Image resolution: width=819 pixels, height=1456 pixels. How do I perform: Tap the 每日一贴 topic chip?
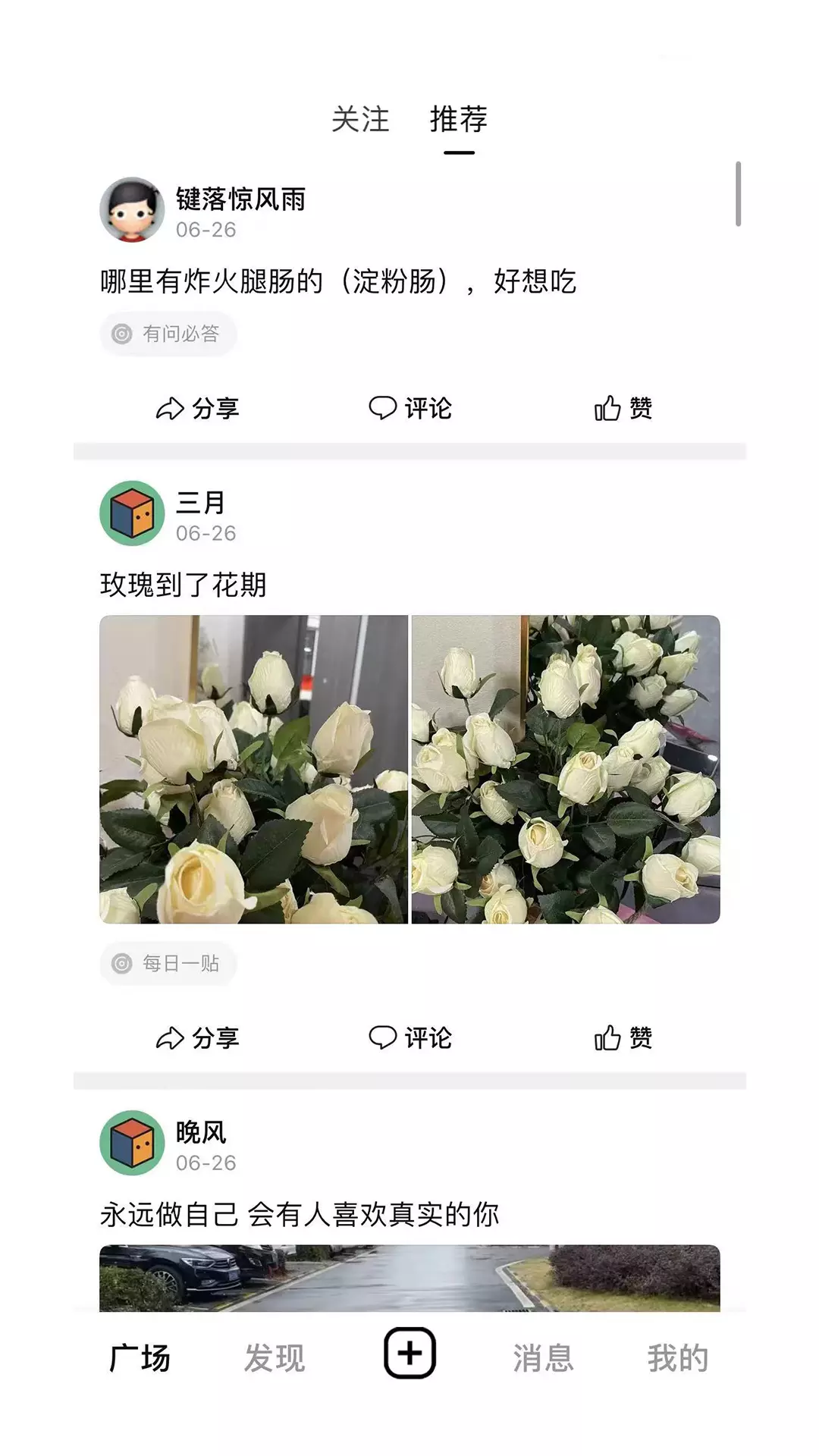click(168, 963)
